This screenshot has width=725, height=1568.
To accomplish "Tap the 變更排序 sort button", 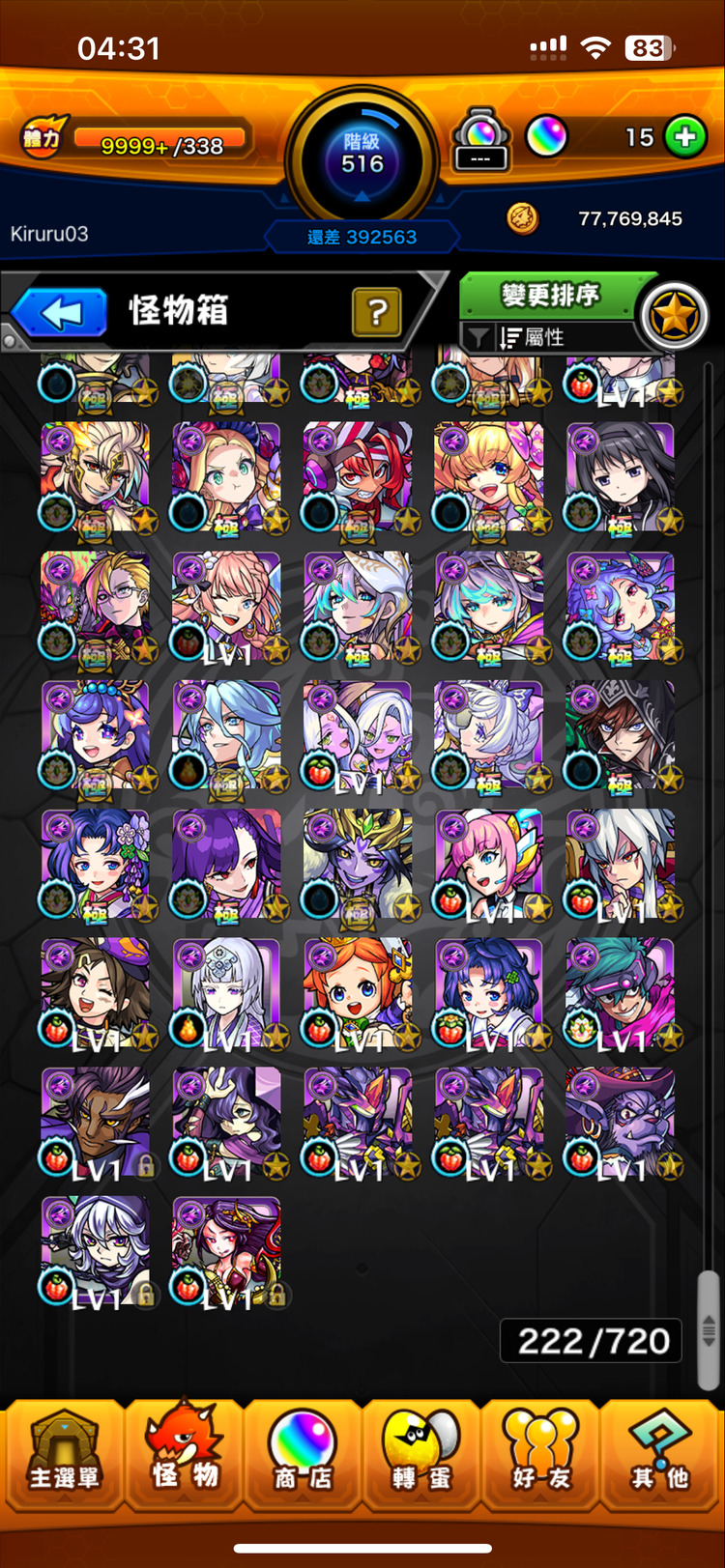I will pos(550,295).
